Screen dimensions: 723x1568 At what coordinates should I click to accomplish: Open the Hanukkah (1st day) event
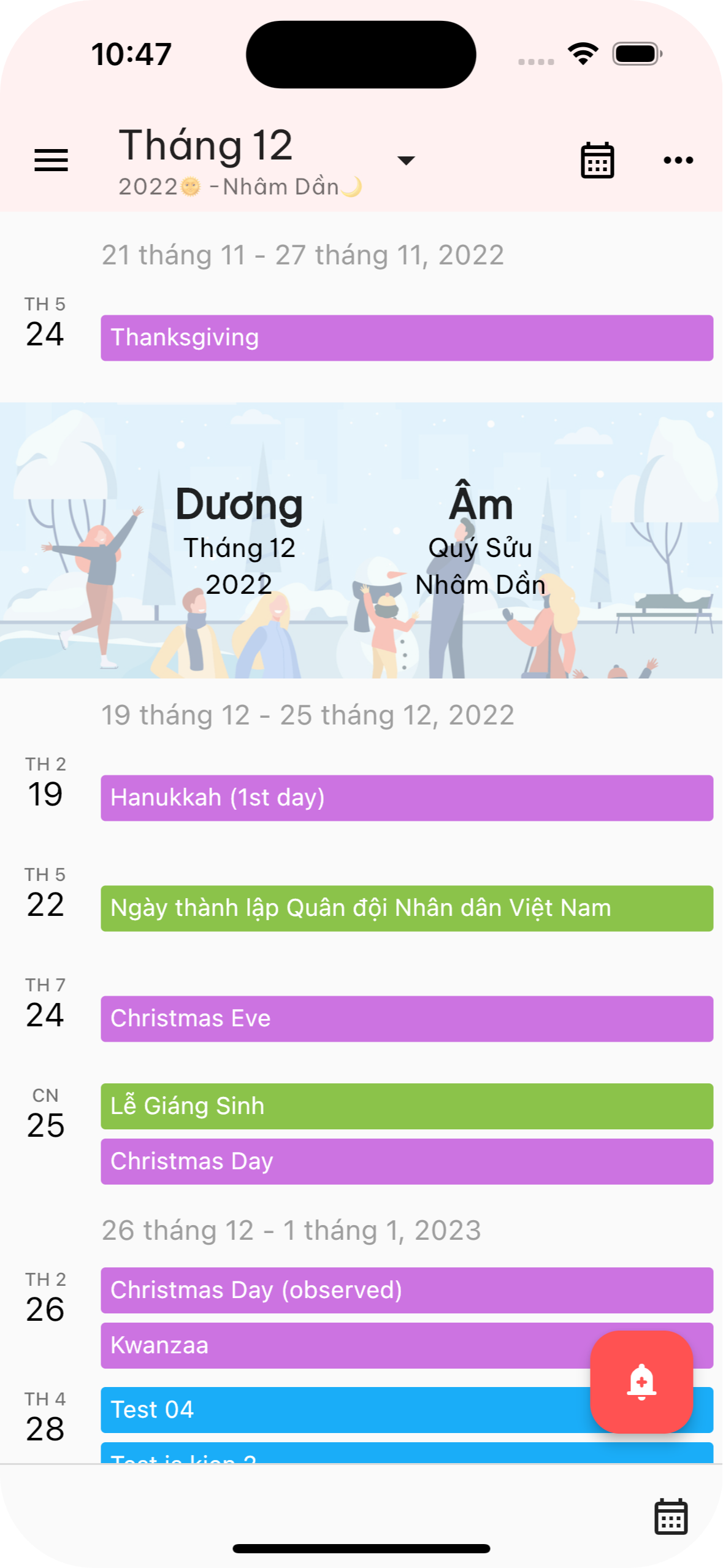tap(406, 798)
